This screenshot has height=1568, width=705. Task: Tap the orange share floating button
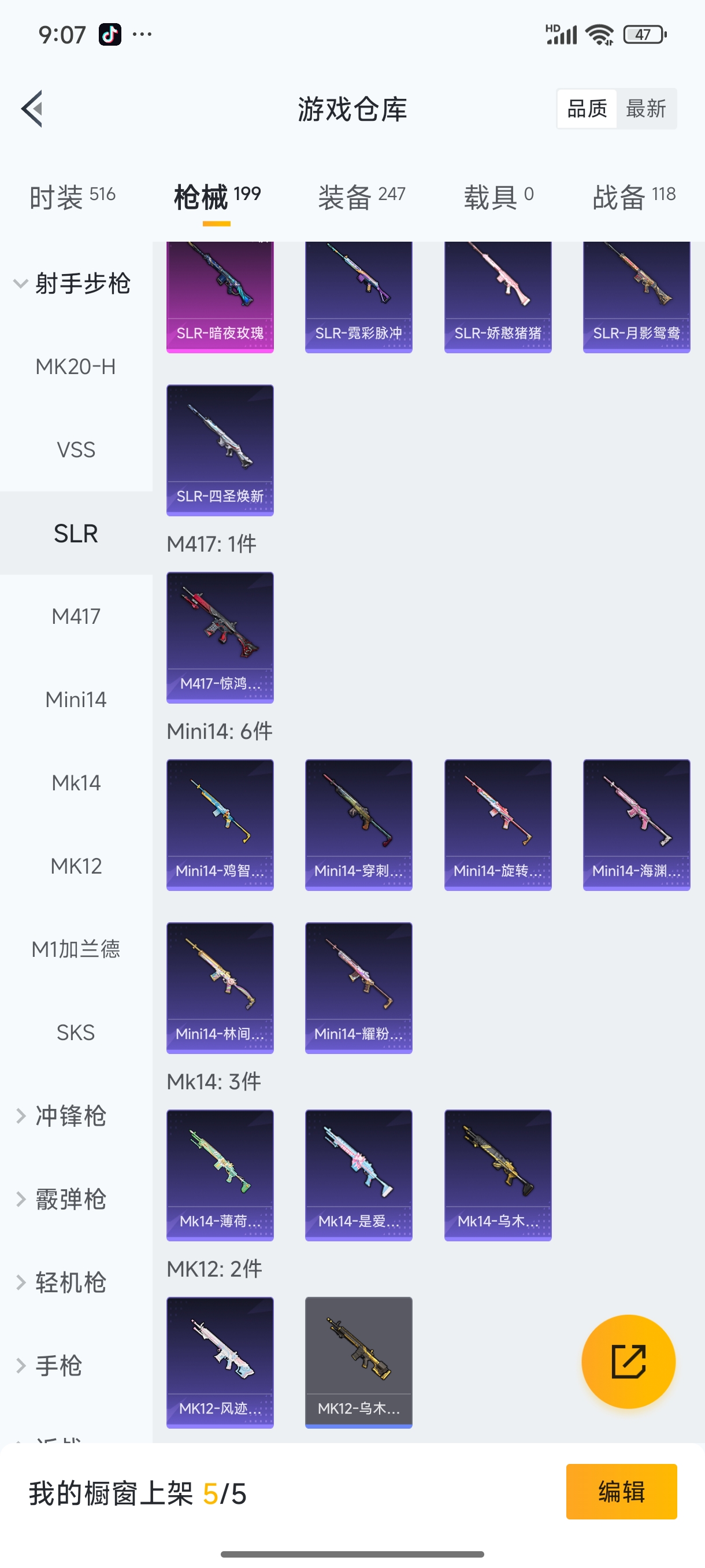tap(628, 1361)
